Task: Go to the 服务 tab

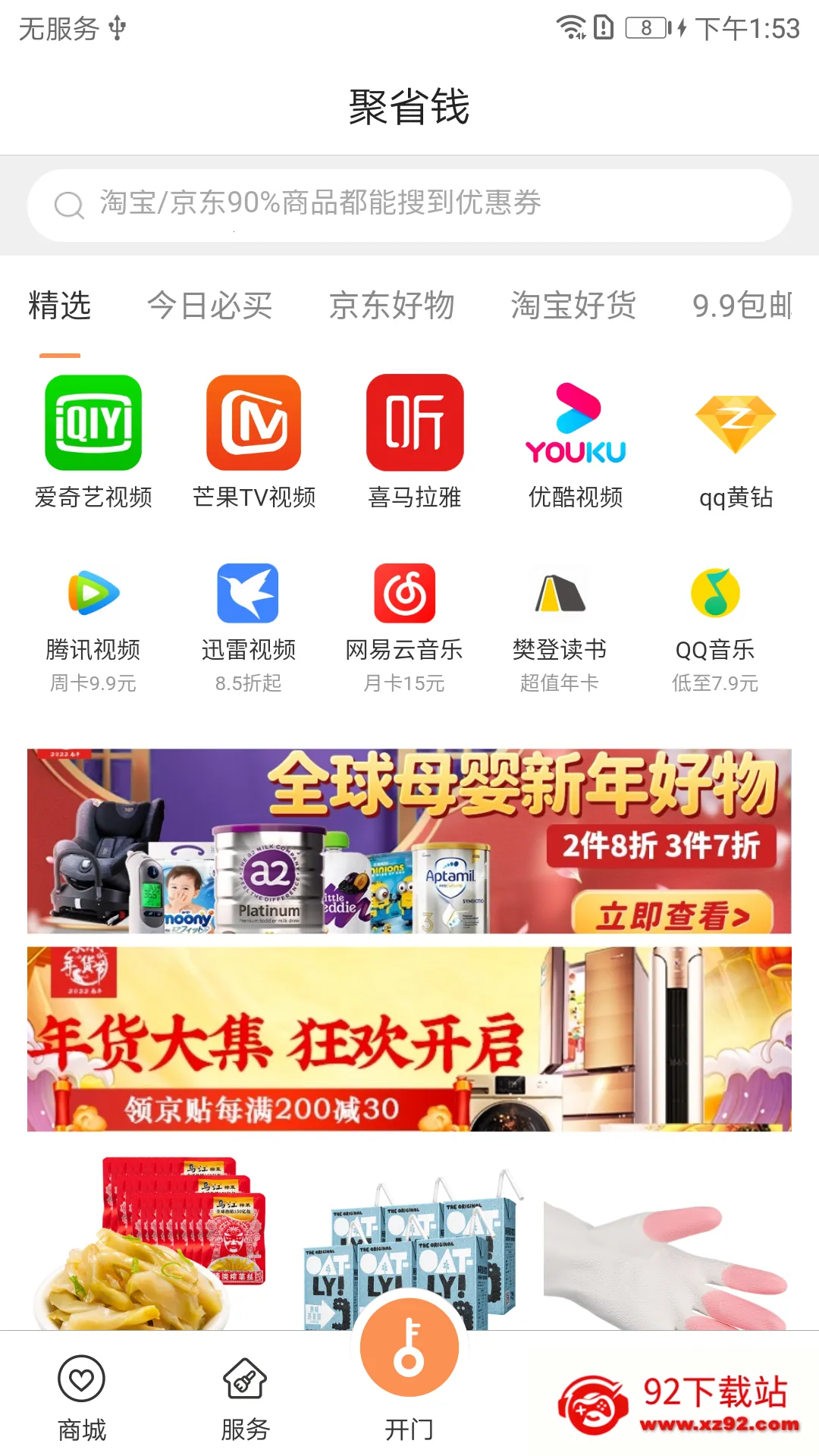Action: point(245,1399)
